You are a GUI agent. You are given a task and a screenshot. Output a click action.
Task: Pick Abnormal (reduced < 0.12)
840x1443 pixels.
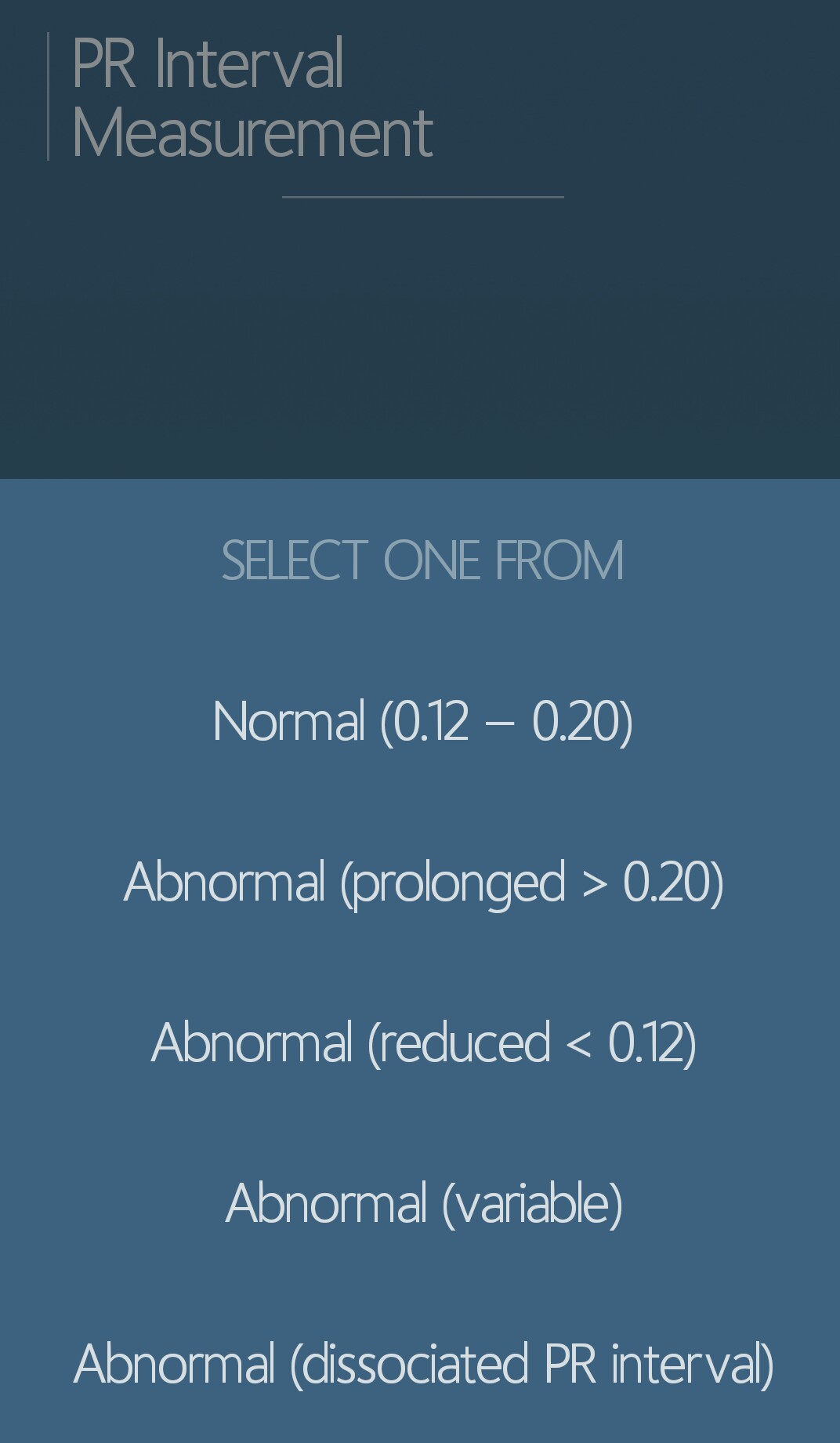(x=423, y=1042)
